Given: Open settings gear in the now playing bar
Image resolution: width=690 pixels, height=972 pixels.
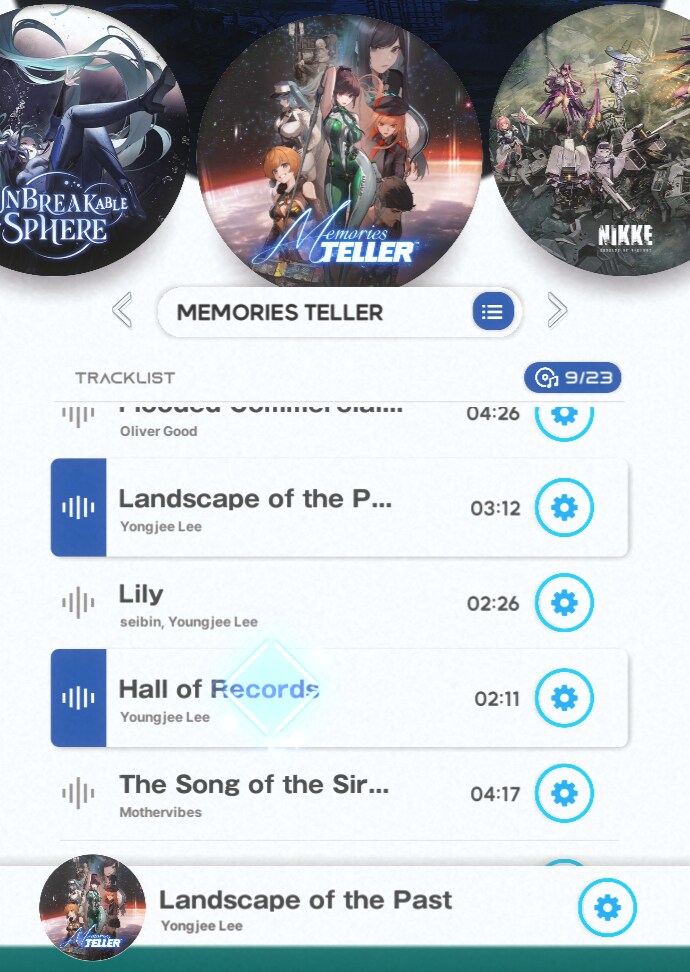Looking at the screenshot, I should click(x=607, y=908).
